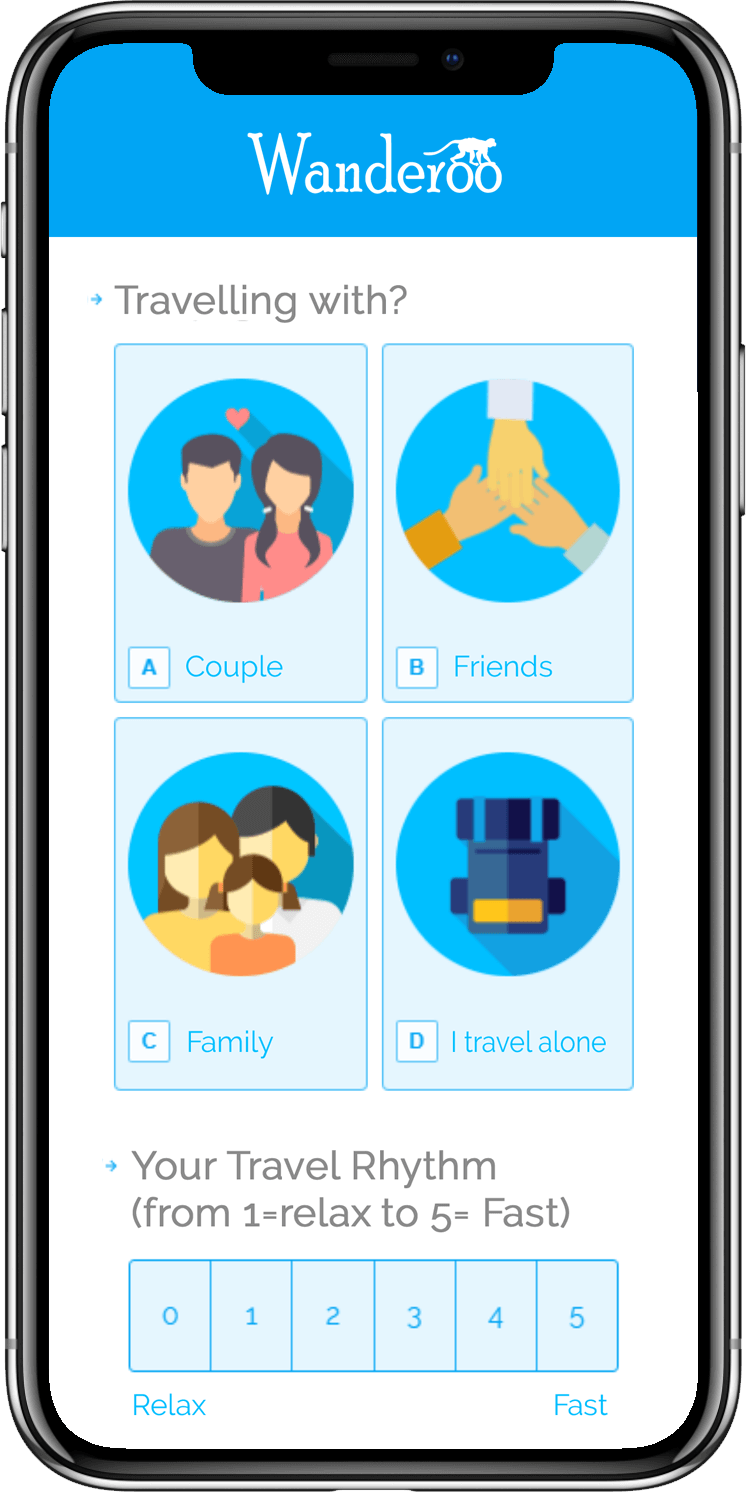Set travel rhythm to 0

pyautogui.click(x=170, y=1316)
